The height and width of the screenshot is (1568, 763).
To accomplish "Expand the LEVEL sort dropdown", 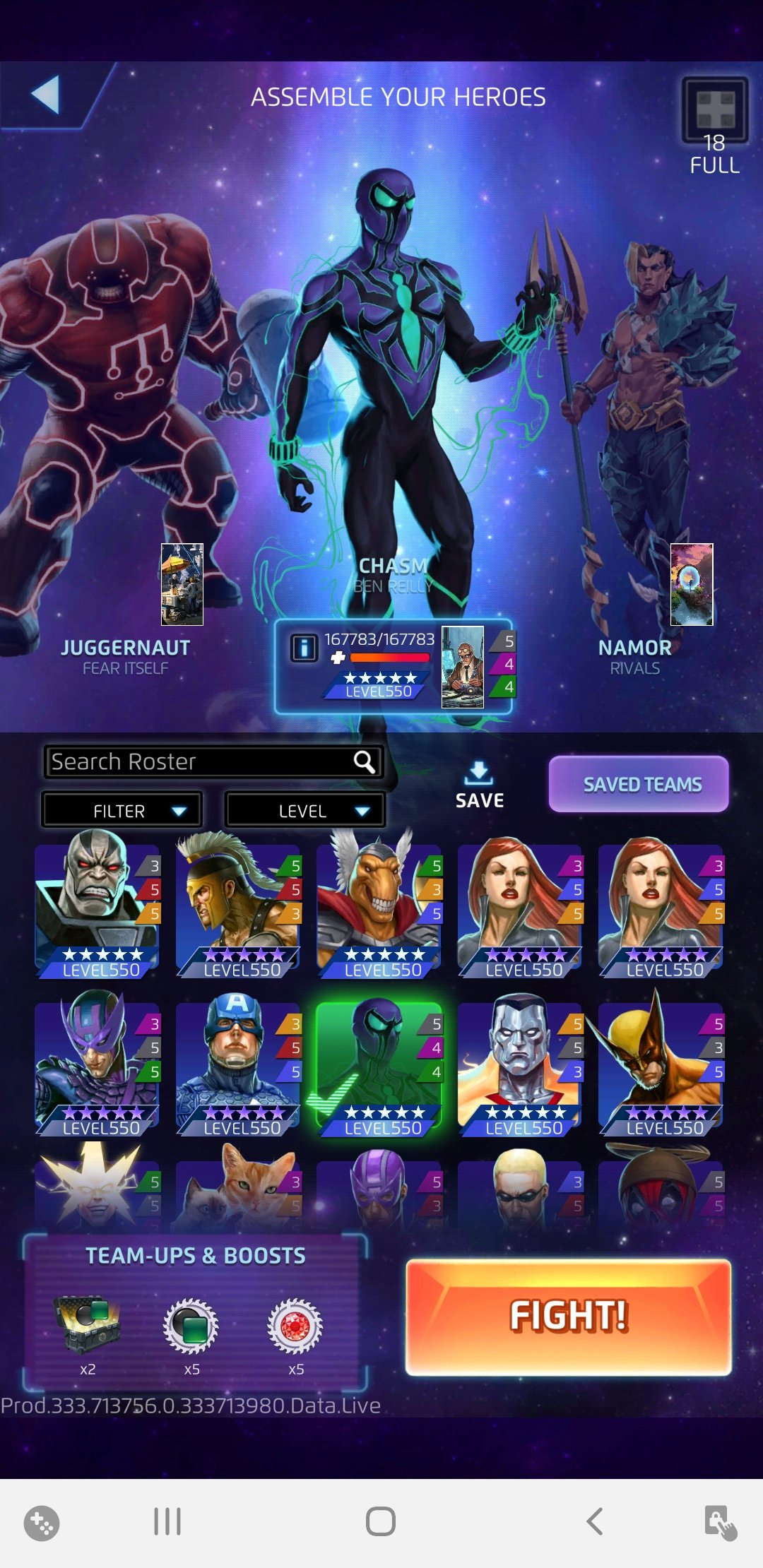I will tap(305, 811).
